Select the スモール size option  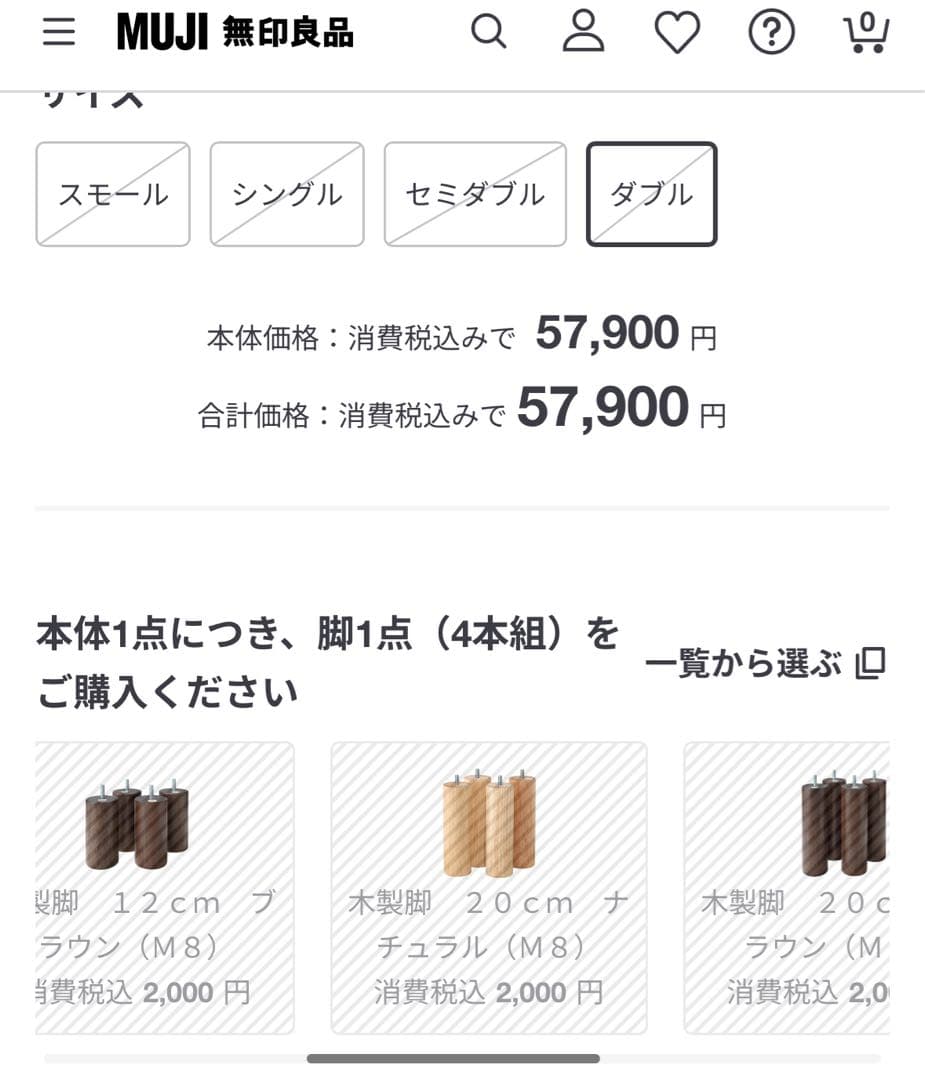tap(112, 193)
